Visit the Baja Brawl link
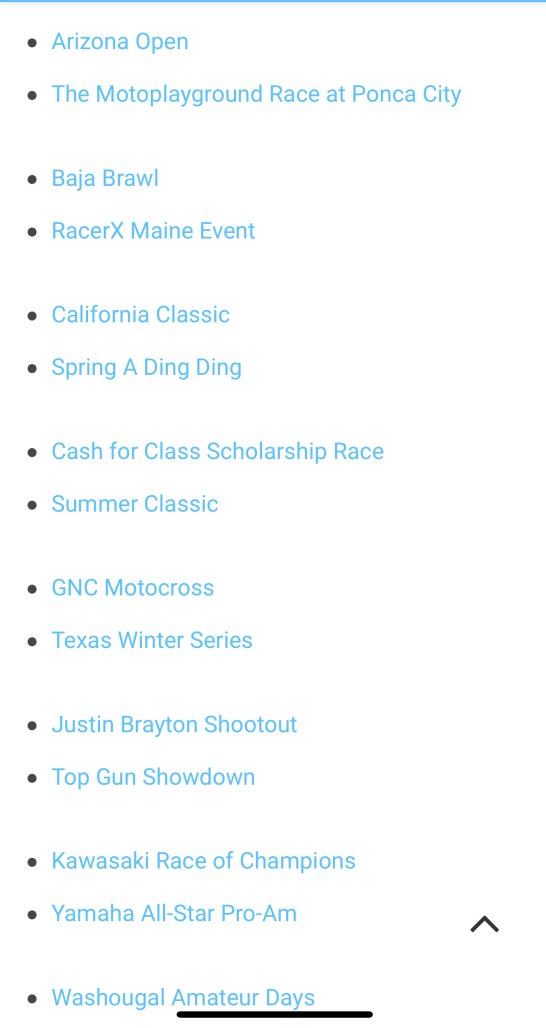Viewport: 546px width, 1028px height. (105, 179)
